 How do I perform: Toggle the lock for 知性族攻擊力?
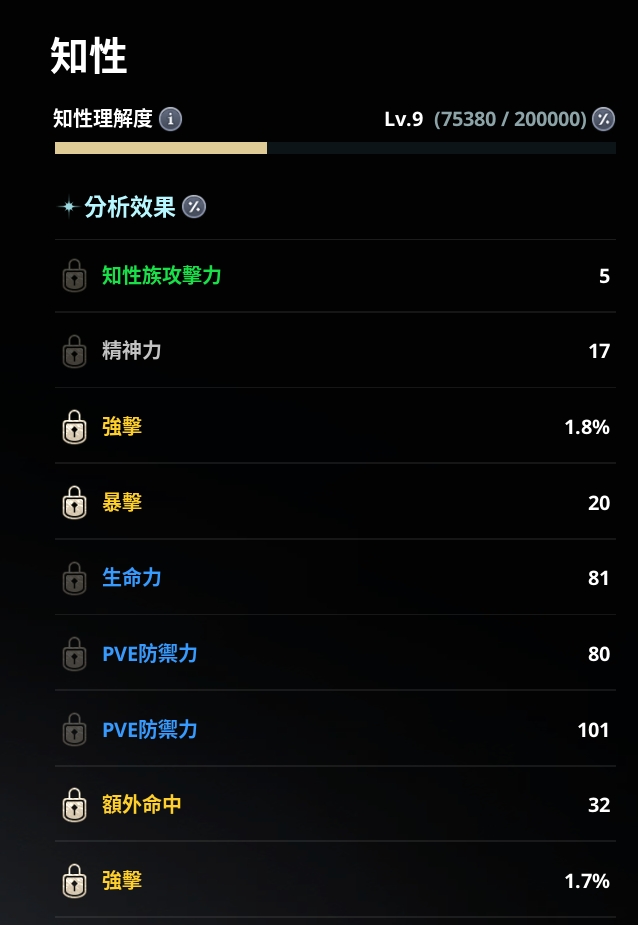click(74, 276)
